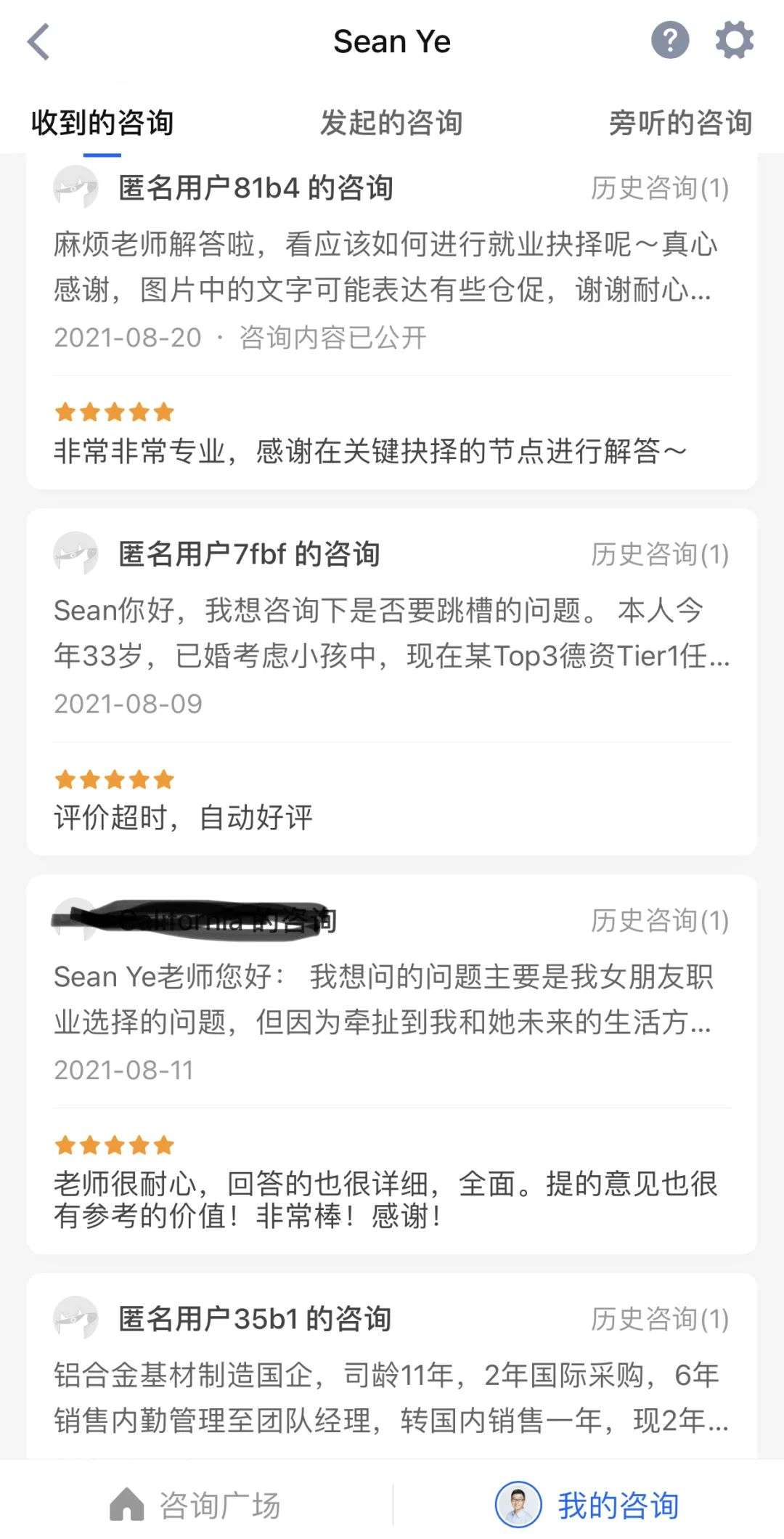
Task: Open 我的咨询 in bottom navigation
Action: click(x=588, y=1506)
